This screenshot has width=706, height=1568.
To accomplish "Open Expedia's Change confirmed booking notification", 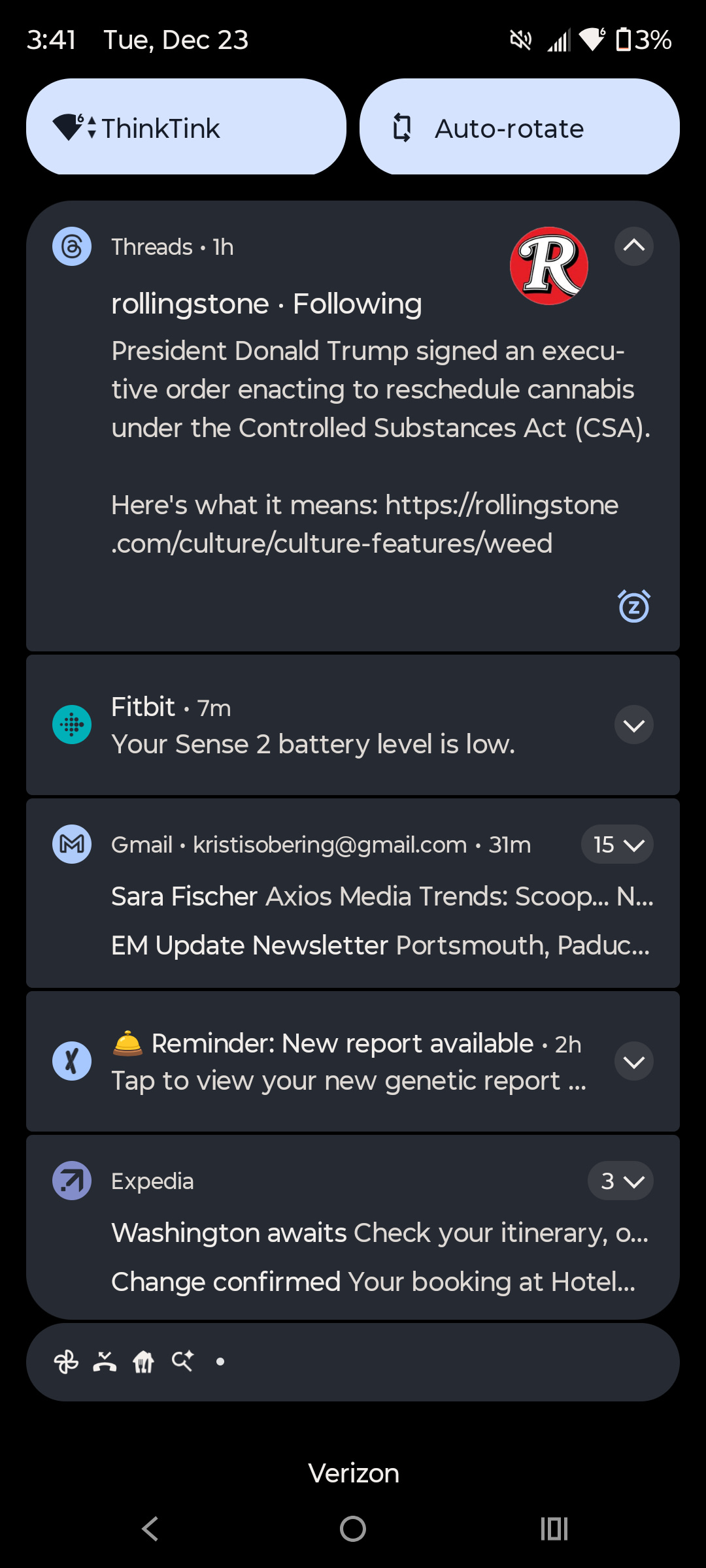I will (373, 1282).
